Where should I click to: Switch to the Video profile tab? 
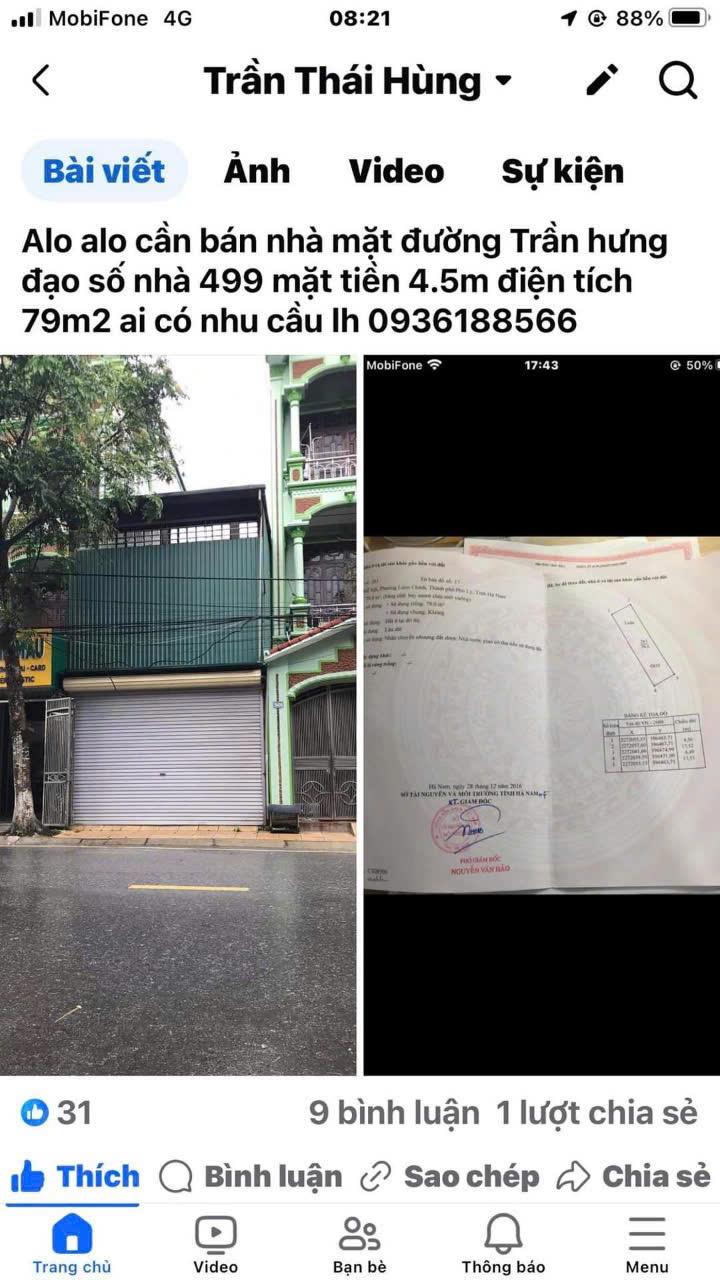396,171
